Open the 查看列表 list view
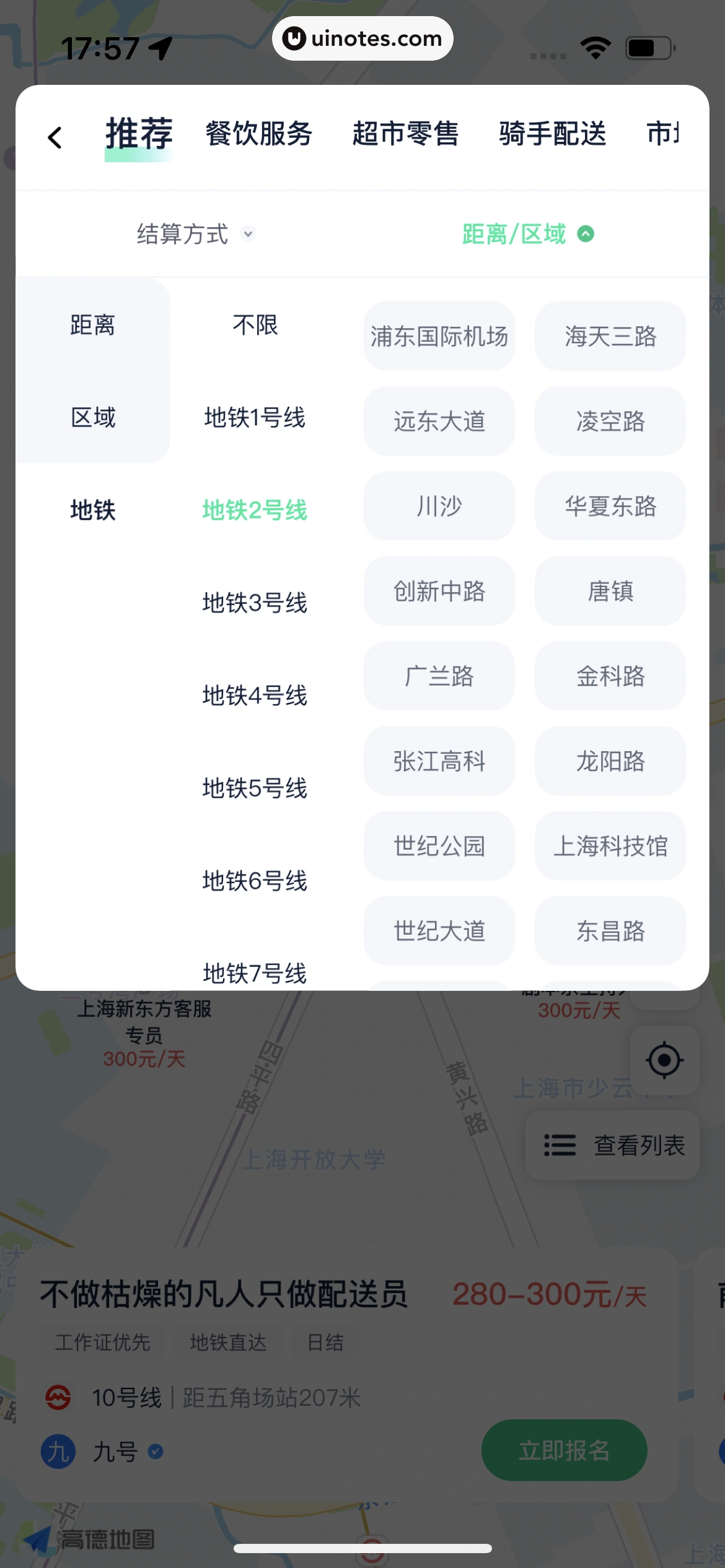The width and height of the screenshot is (725, 1568). (613, 1145)
